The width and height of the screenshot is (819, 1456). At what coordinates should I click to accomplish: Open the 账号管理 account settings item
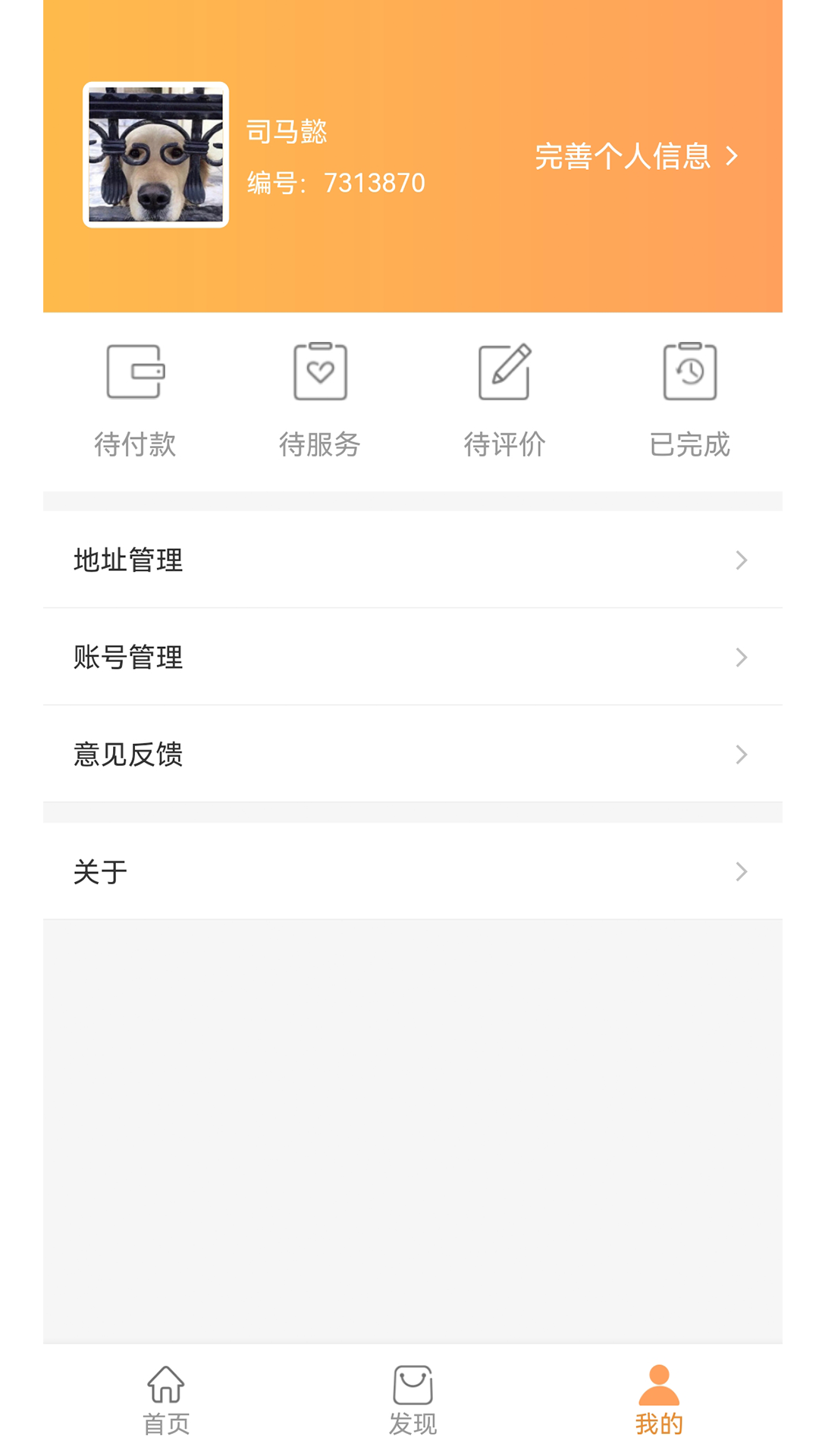coord(127,657)
